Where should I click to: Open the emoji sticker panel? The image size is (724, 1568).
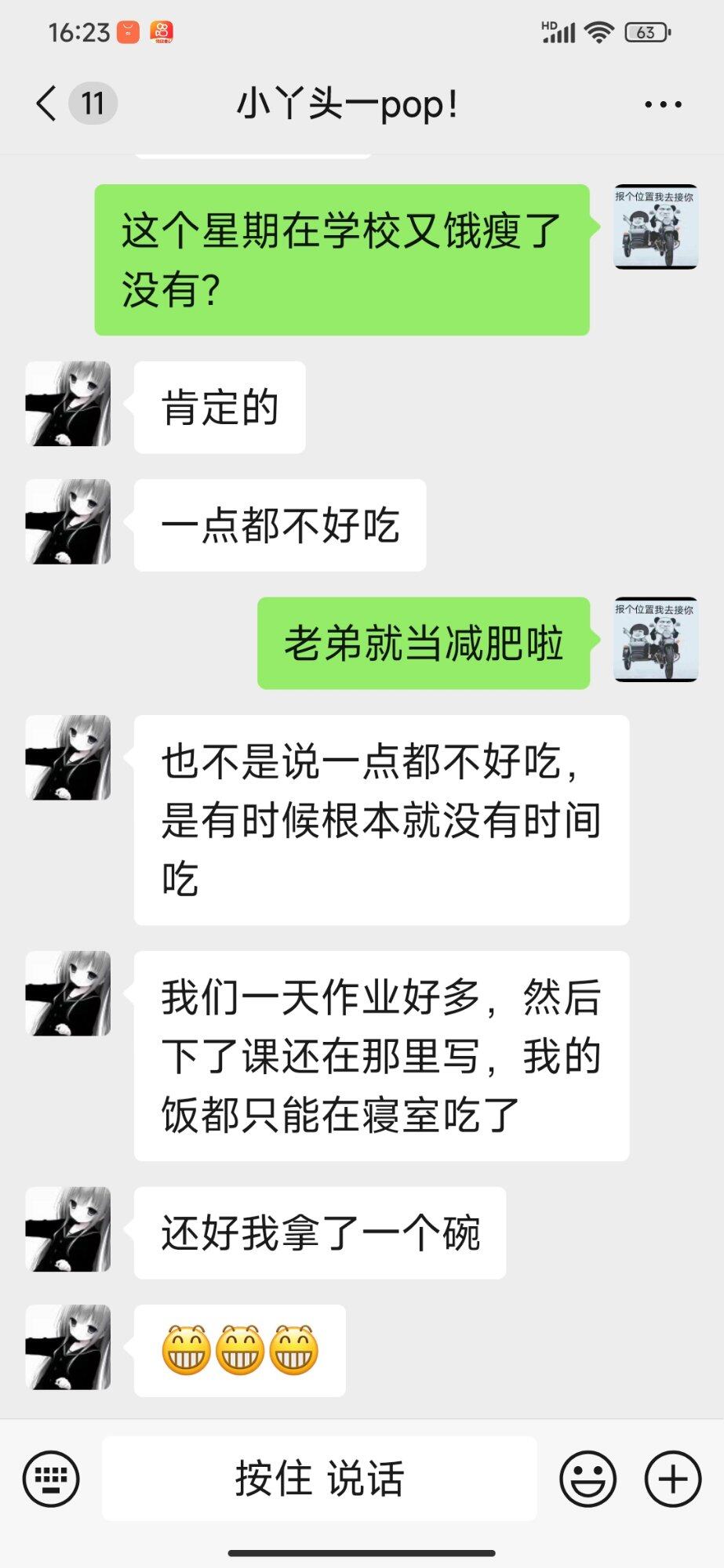click(588, 1479)
